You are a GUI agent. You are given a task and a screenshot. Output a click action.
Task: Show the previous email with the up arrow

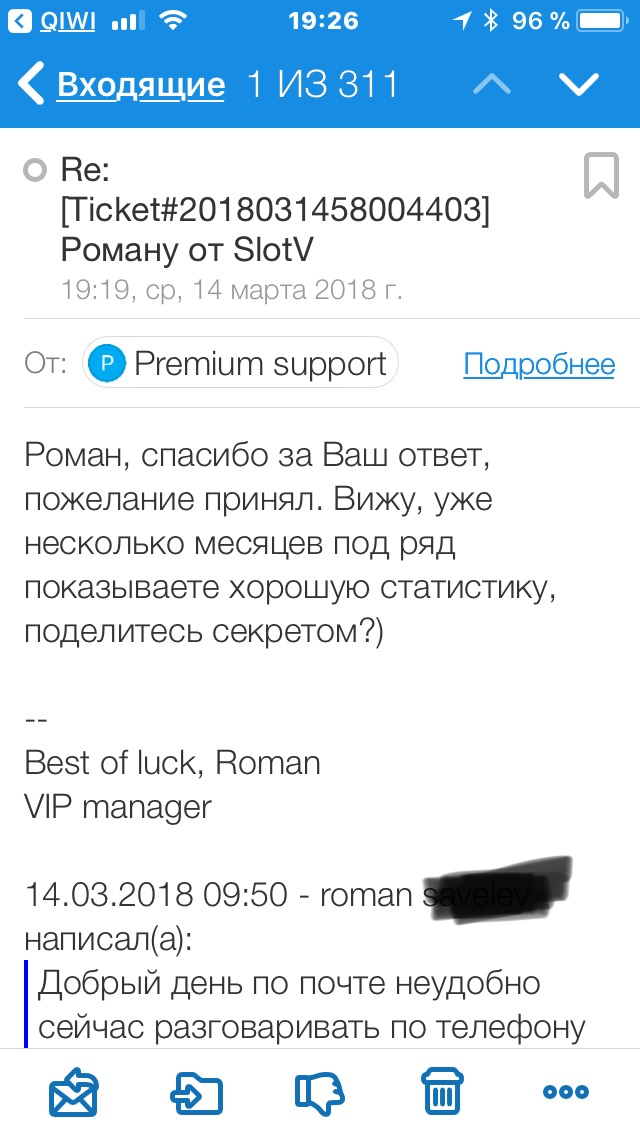click(x=492, y=84)
